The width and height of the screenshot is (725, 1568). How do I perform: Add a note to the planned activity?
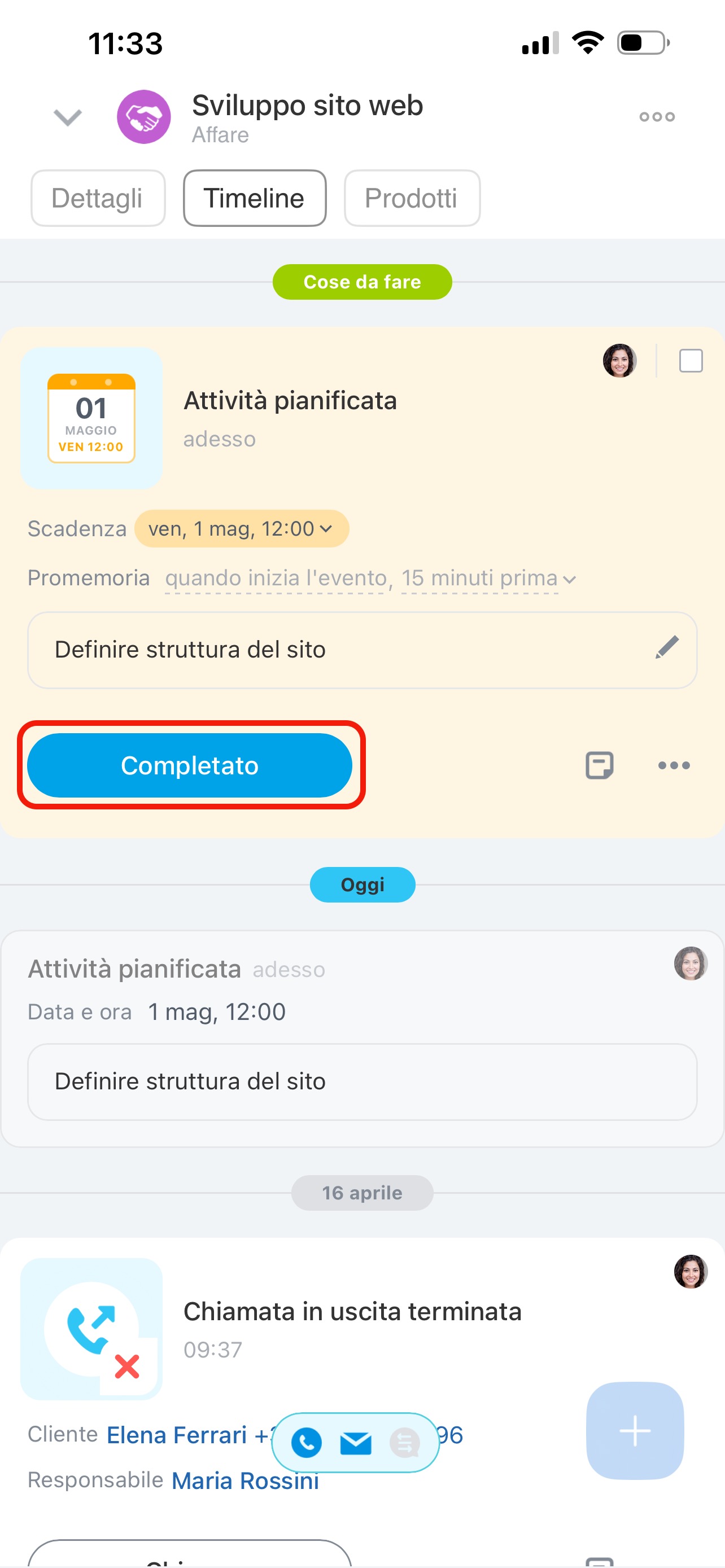tap(599, 765)
